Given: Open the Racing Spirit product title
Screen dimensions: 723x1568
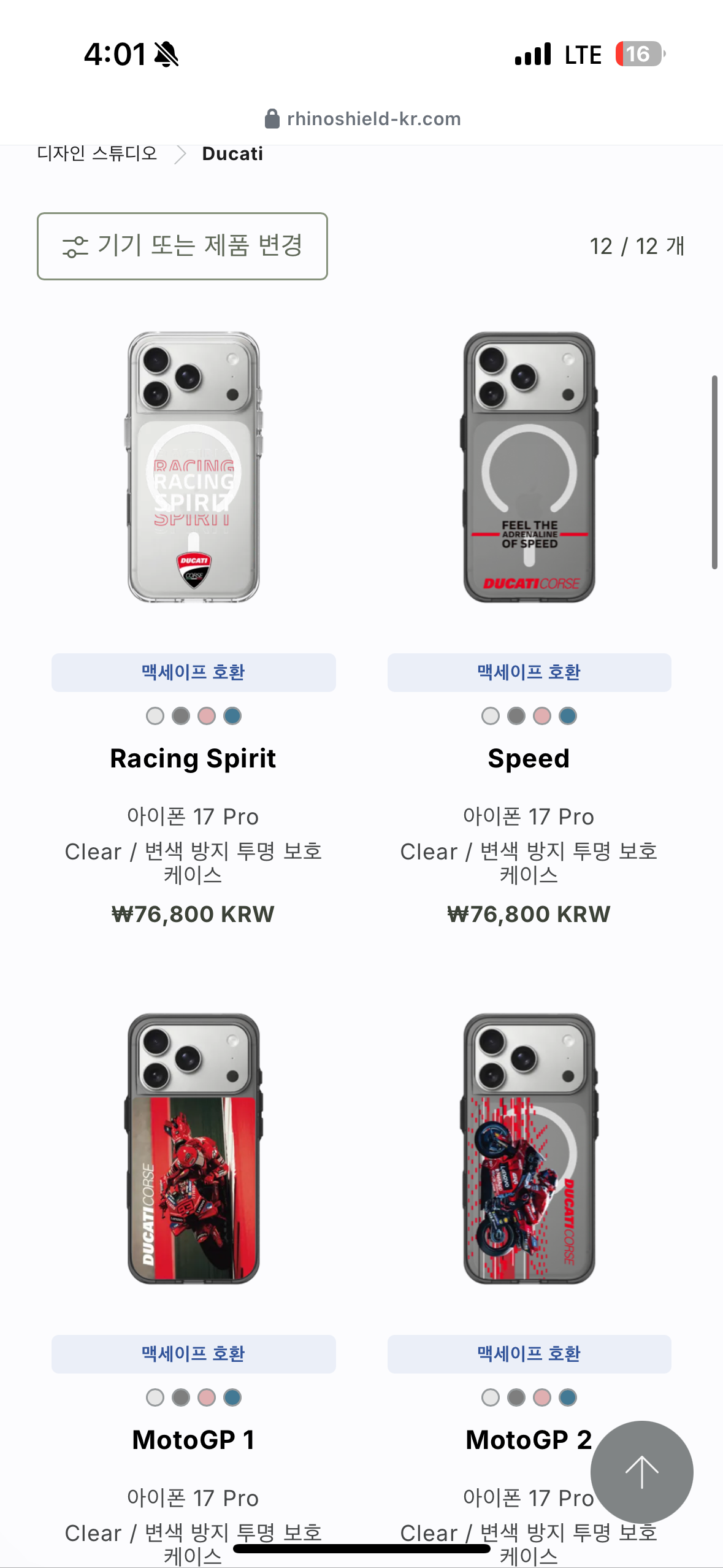Looking at the screenshot, I should coord(193,759).
